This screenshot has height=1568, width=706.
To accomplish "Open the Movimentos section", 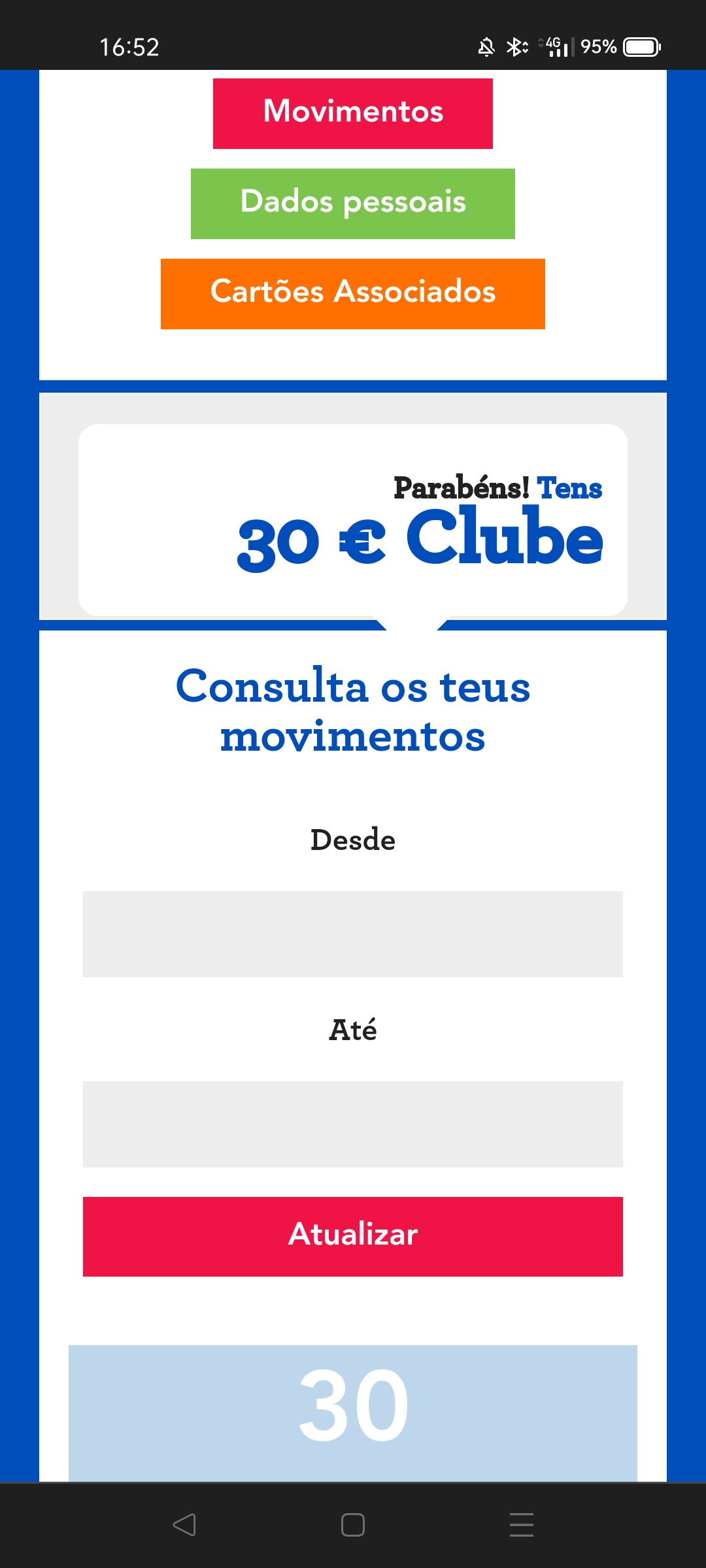I will [353, 113].
